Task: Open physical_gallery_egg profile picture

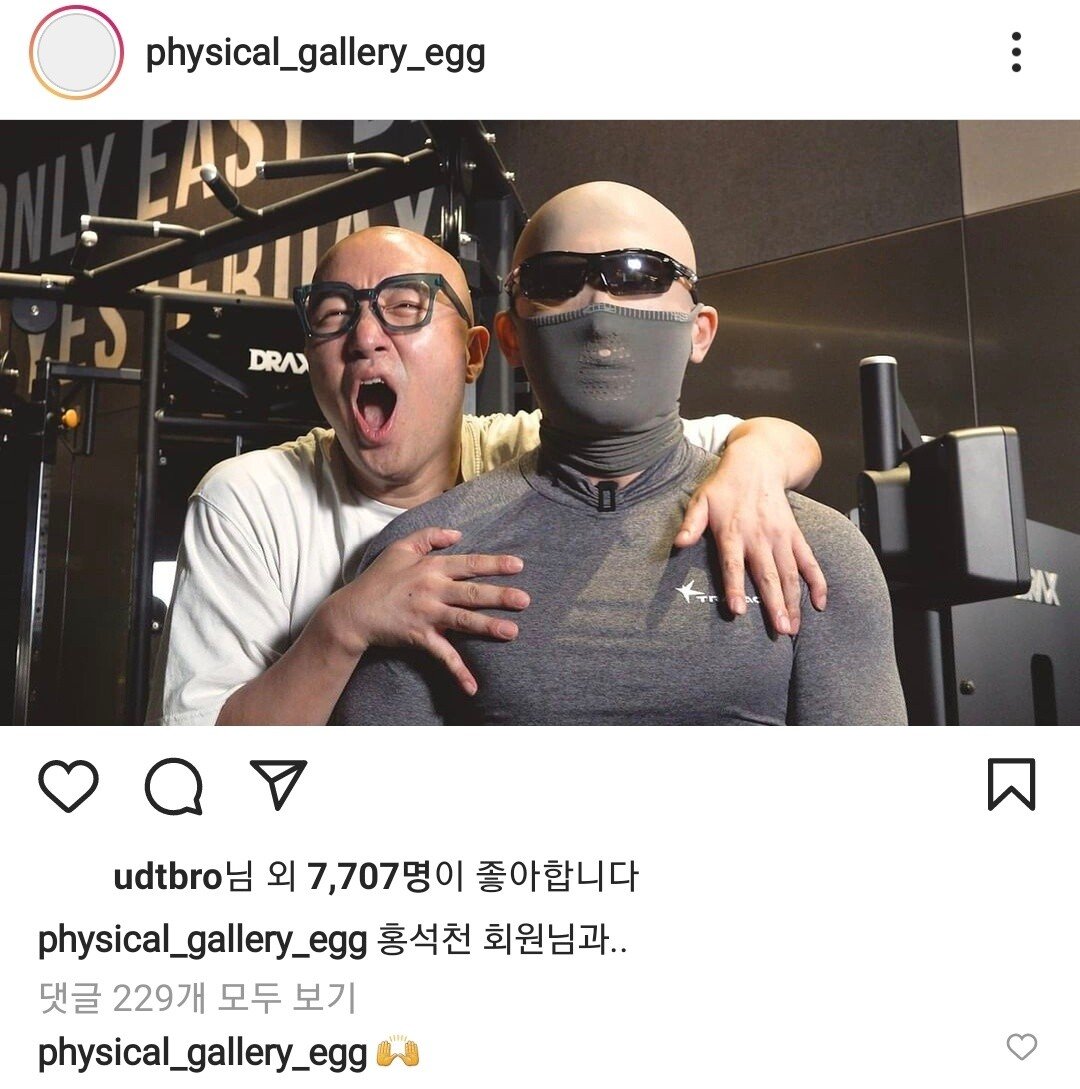Action: point(76,52)
